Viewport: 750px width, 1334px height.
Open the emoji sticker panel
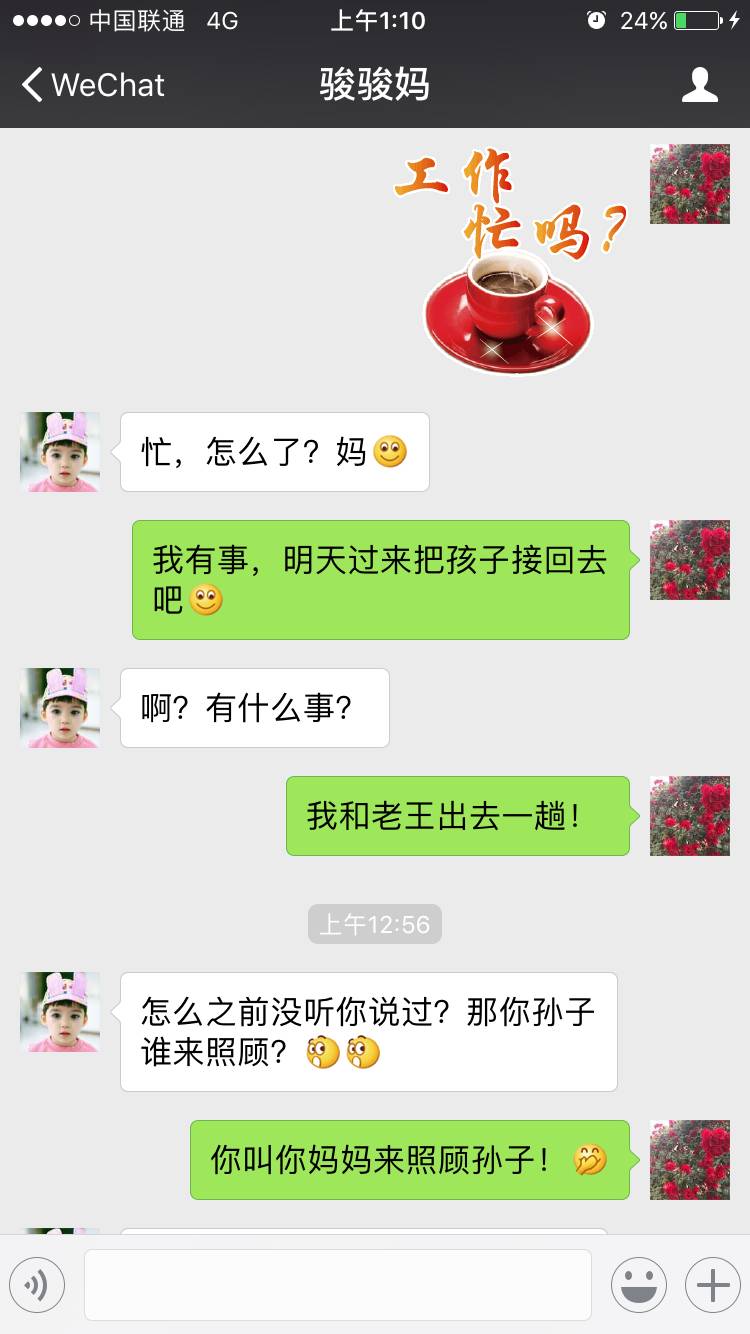click(638, 1285)
